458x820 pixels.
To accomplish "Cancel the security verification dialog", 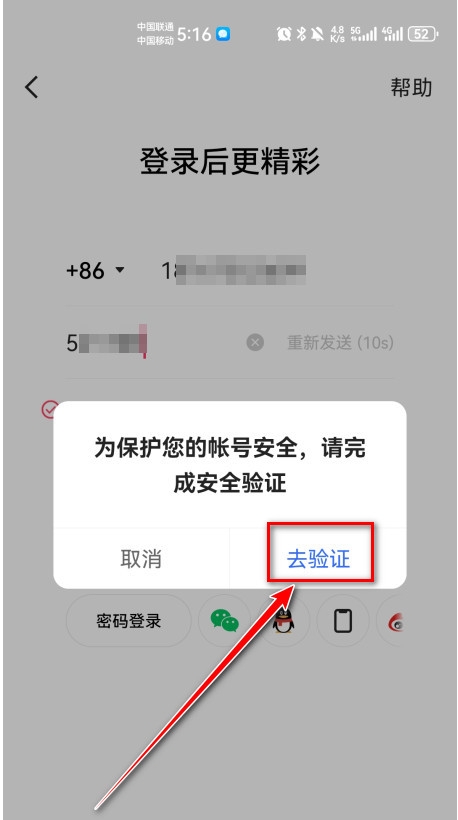I will click(141, 559).
